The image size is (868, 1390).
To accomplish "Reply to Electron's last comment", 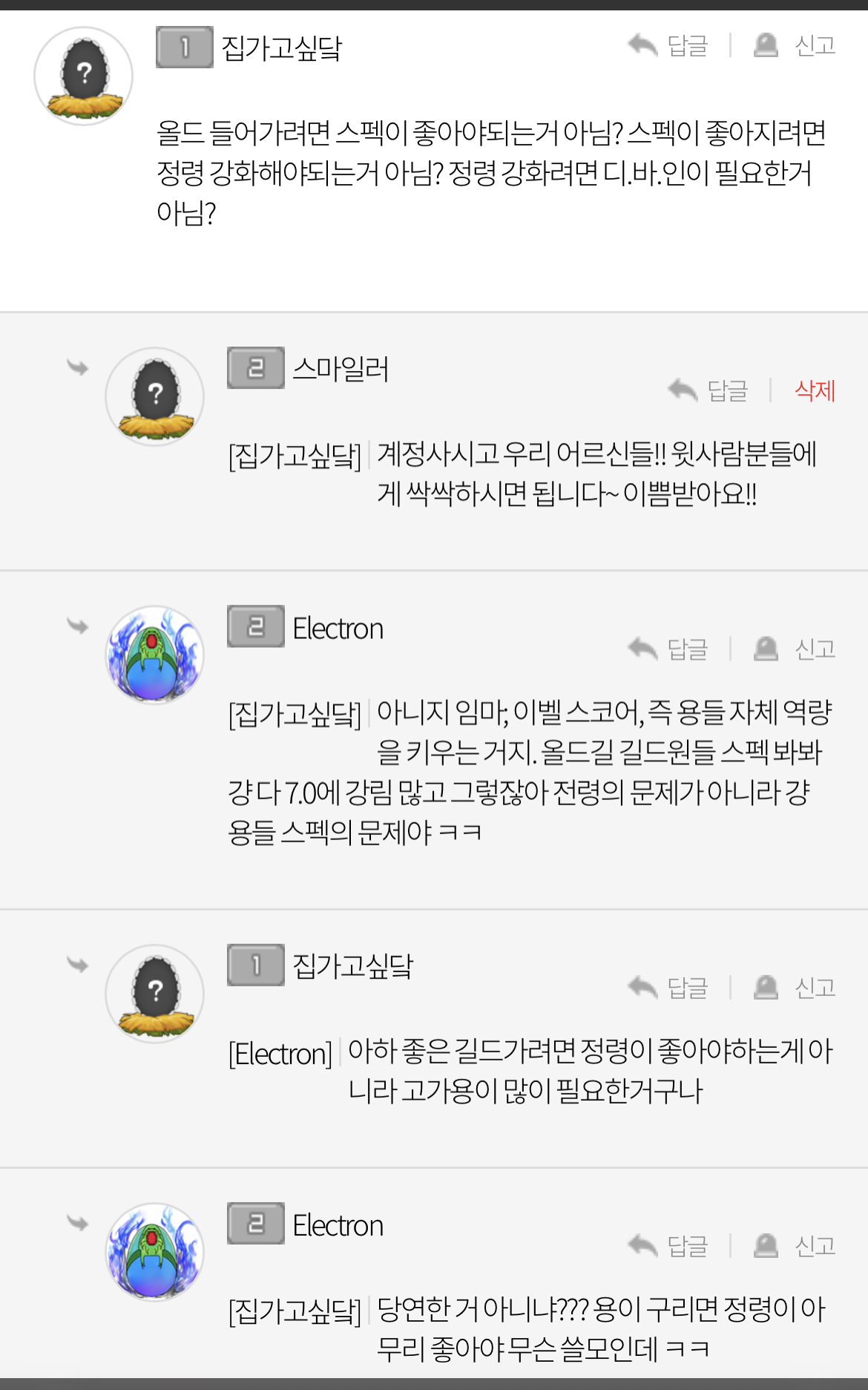I will (x=668, y=1246).
